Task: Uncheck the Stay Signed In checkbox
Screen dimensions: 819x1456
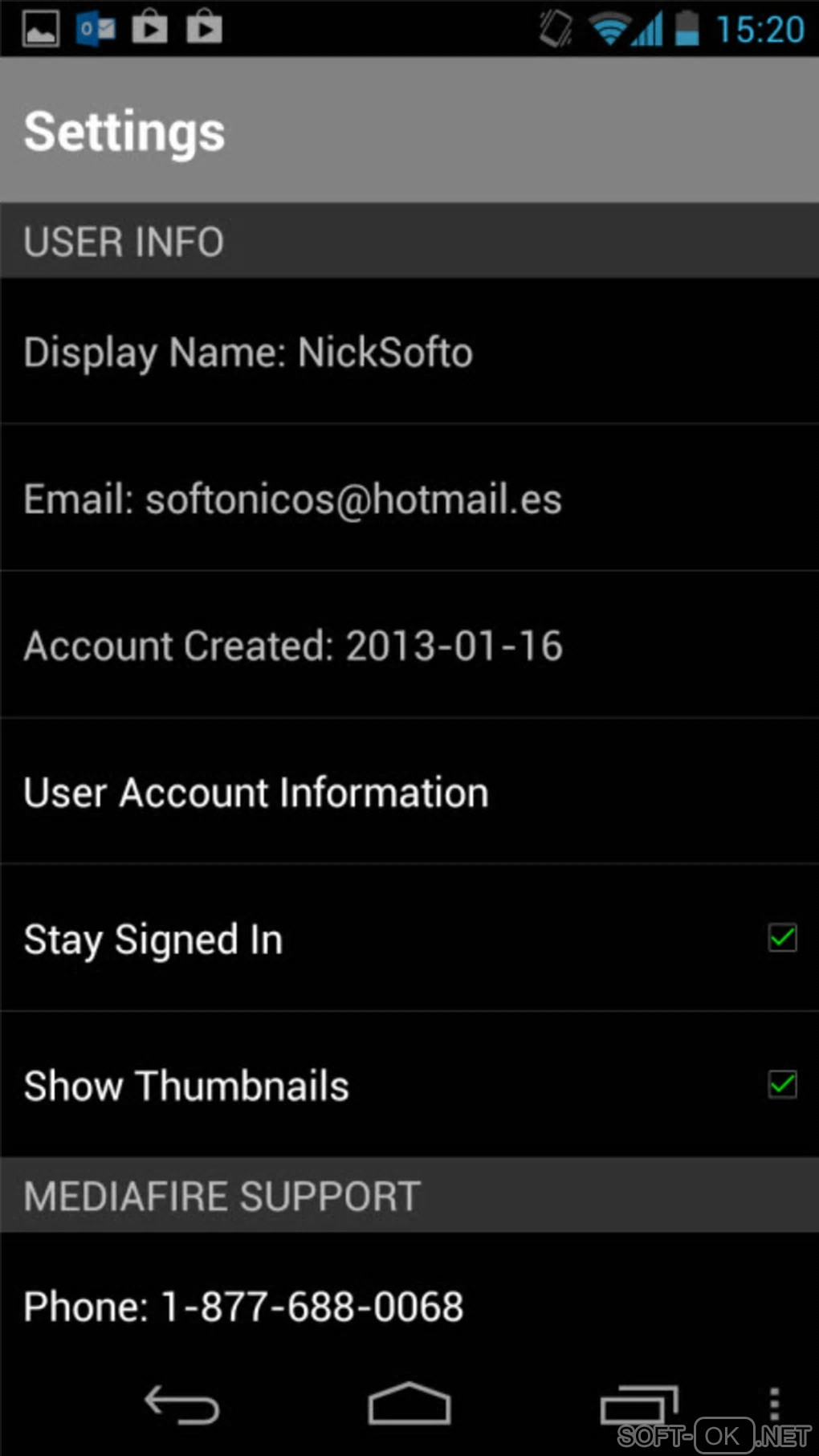Action: tap(782, 937)
